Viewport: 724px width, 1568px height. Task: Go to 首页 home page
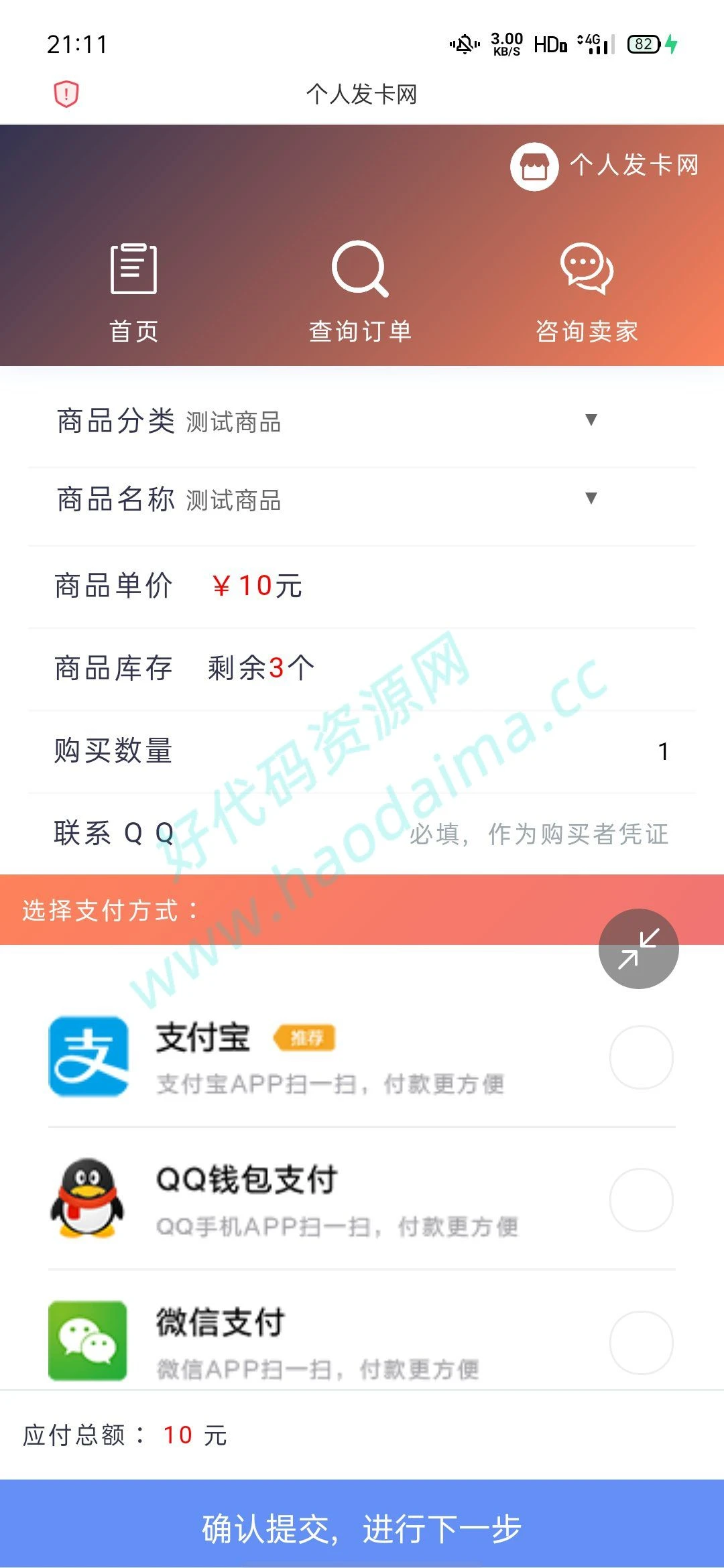133,291
